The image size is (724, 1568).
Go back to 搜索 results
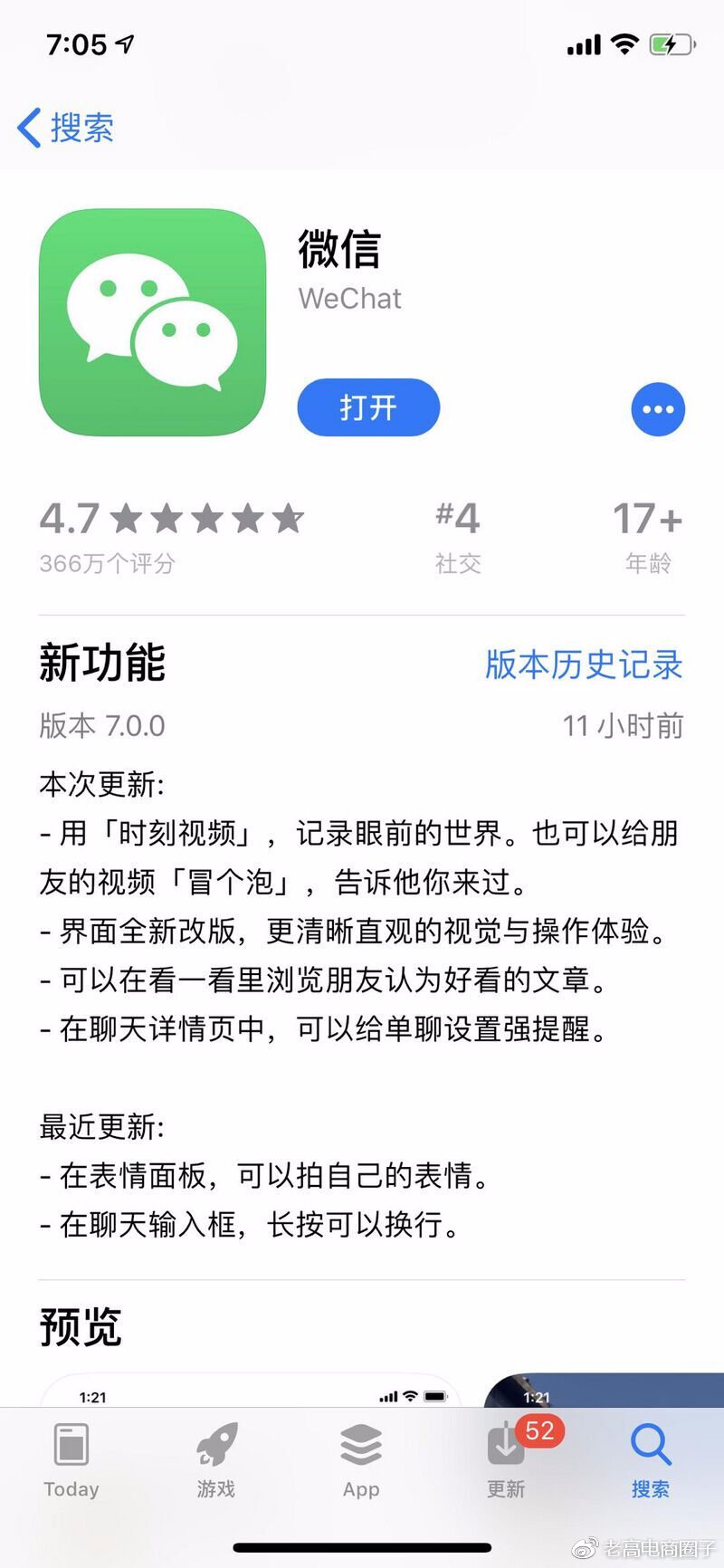pyautogui.click(x=65, y=128)
